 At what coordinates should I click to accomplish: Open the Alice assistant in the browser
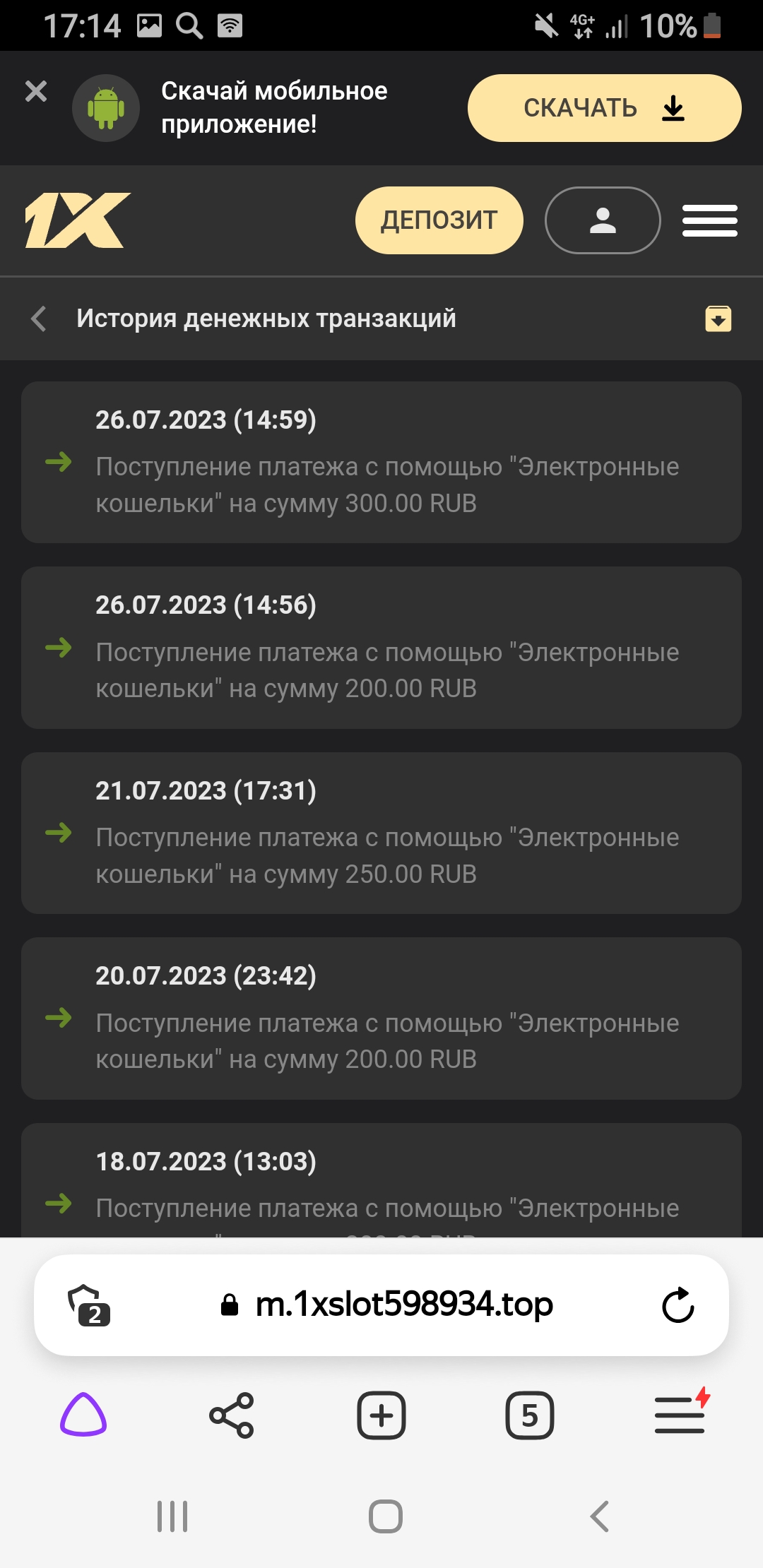pos(83,1415)
